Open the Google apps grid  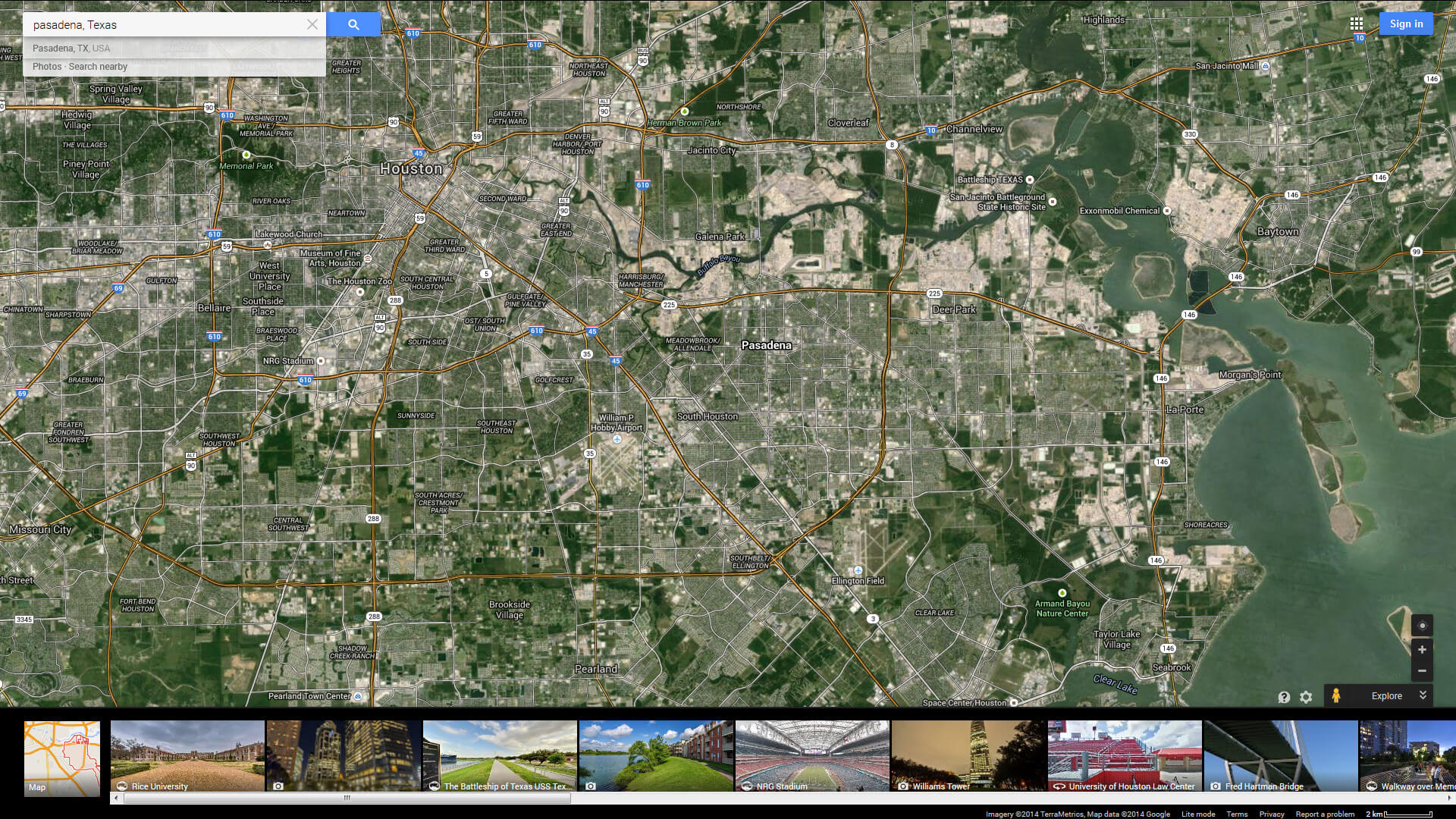pos(1357,24)
